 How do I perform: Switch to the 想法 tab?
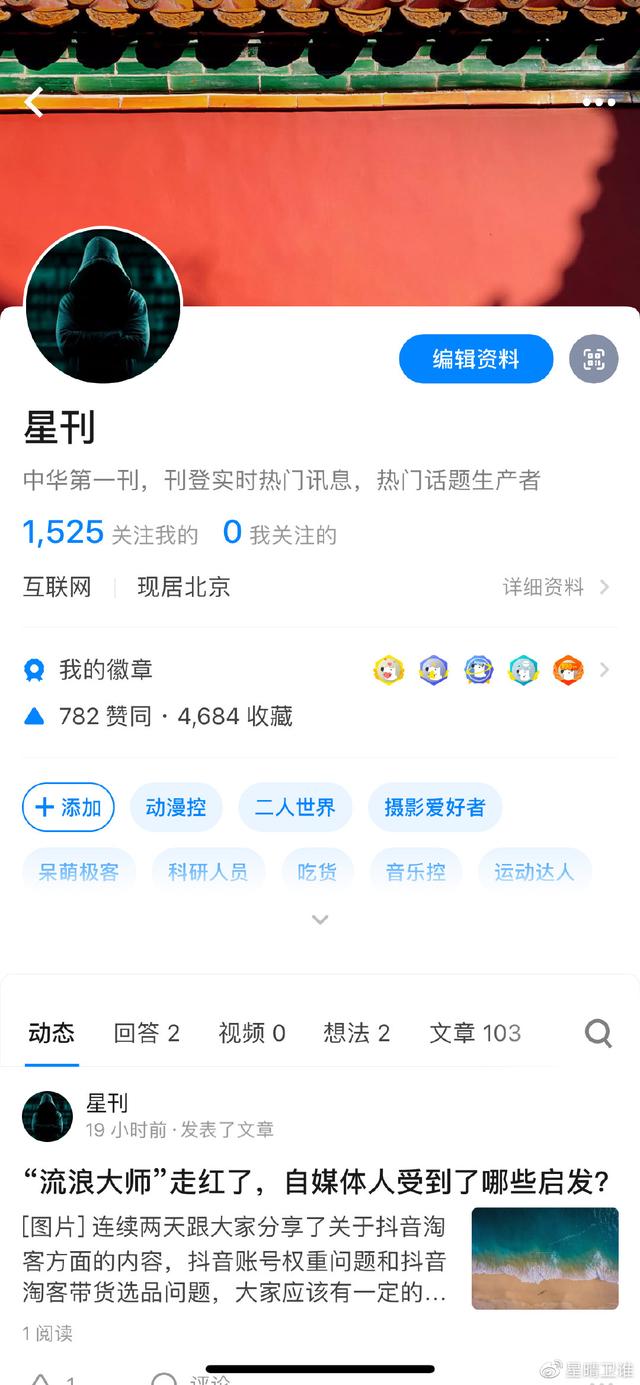356,1033
